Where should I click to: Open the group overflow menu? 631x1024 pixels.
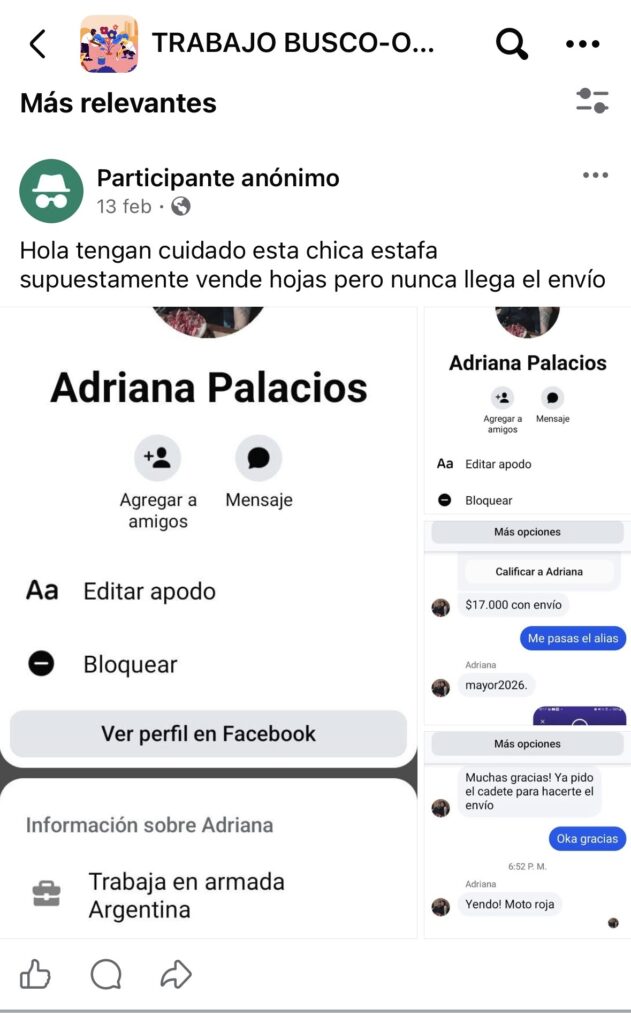pyautogui.click(x=583, y=44)
